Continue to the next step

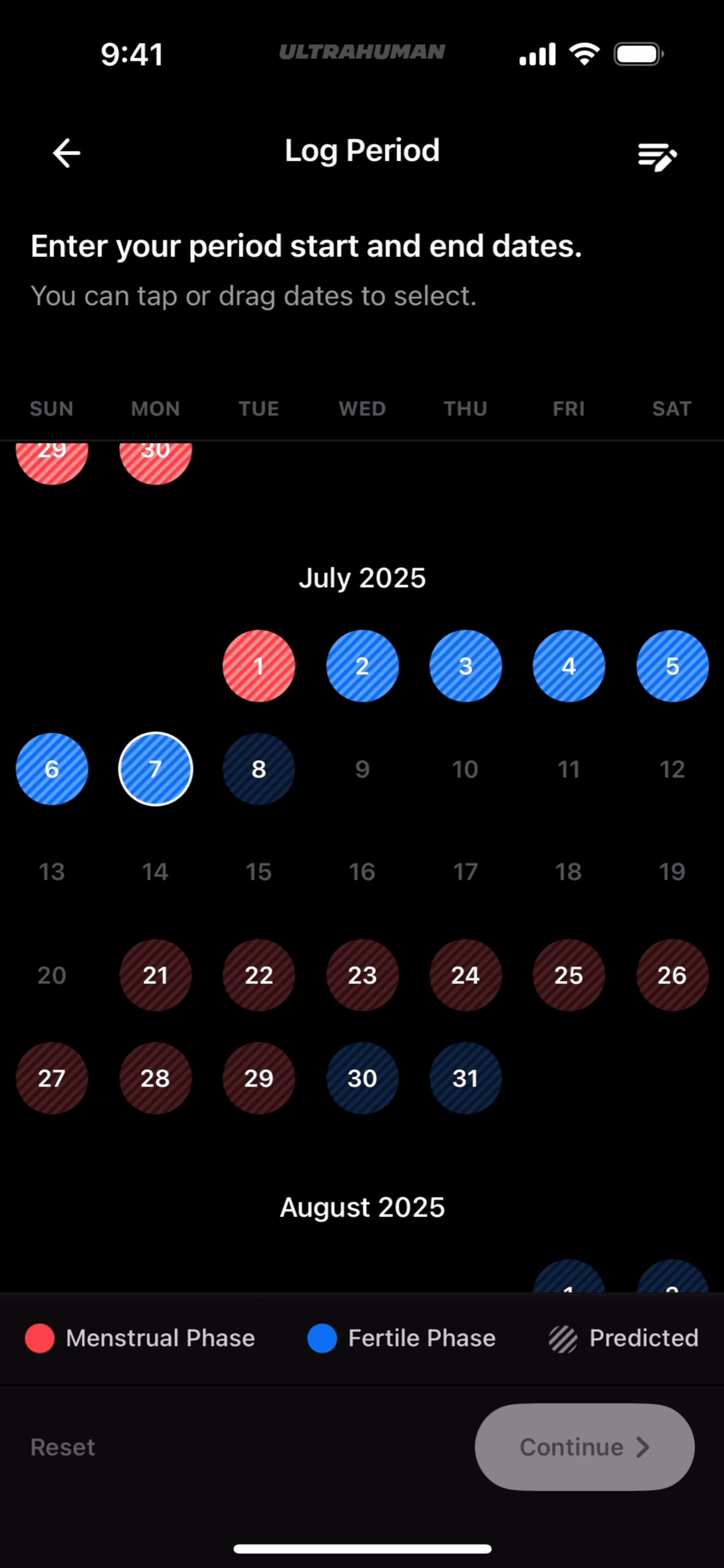pos(584,1447)
